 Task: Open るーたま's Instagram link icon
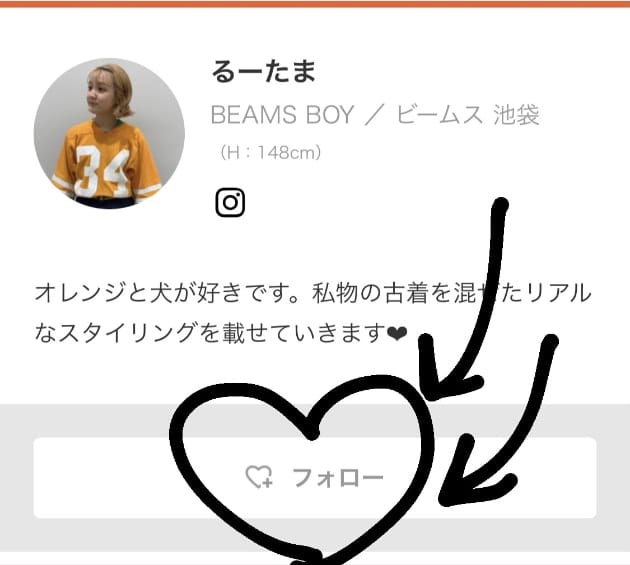pyautogui.click(x=230, y=203)
